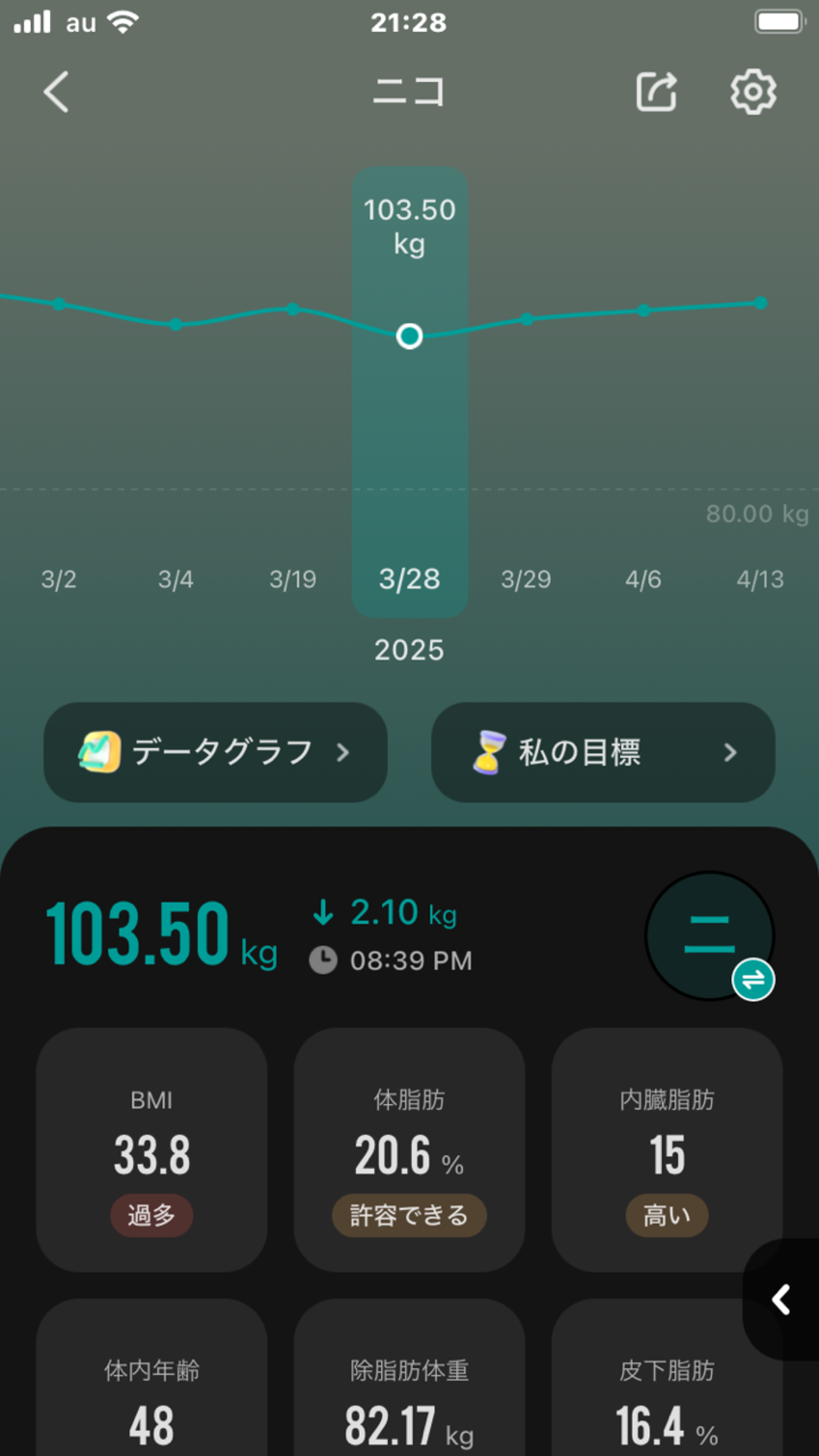The width and height of the screenshot is (819, 1456).
Task: Open 私の目標 goal page
Action: tap(603, 752)
